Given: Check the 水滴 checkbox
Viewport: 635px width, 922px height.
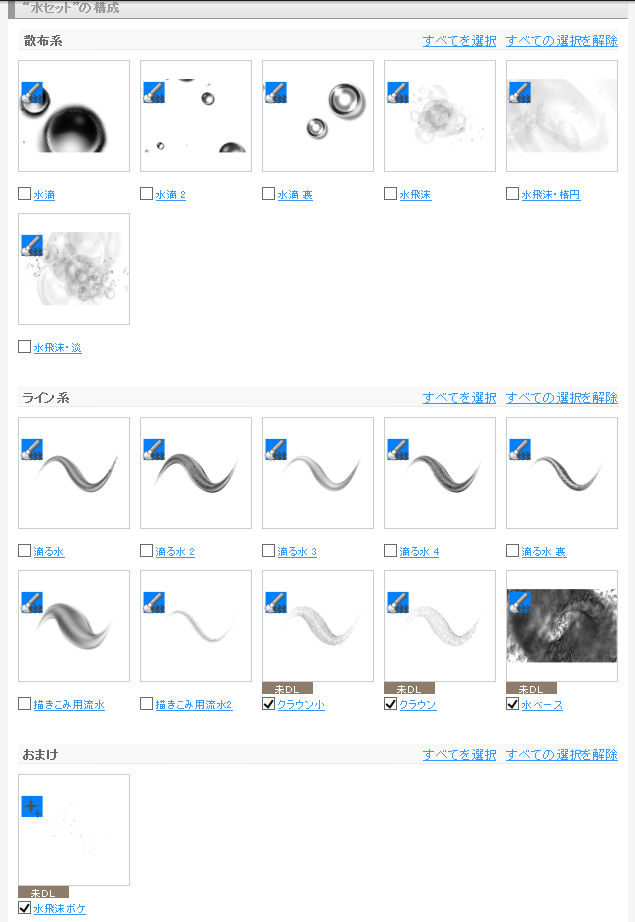Looking at the screenshot, I should pyautogui.click(x=25, y=194).
